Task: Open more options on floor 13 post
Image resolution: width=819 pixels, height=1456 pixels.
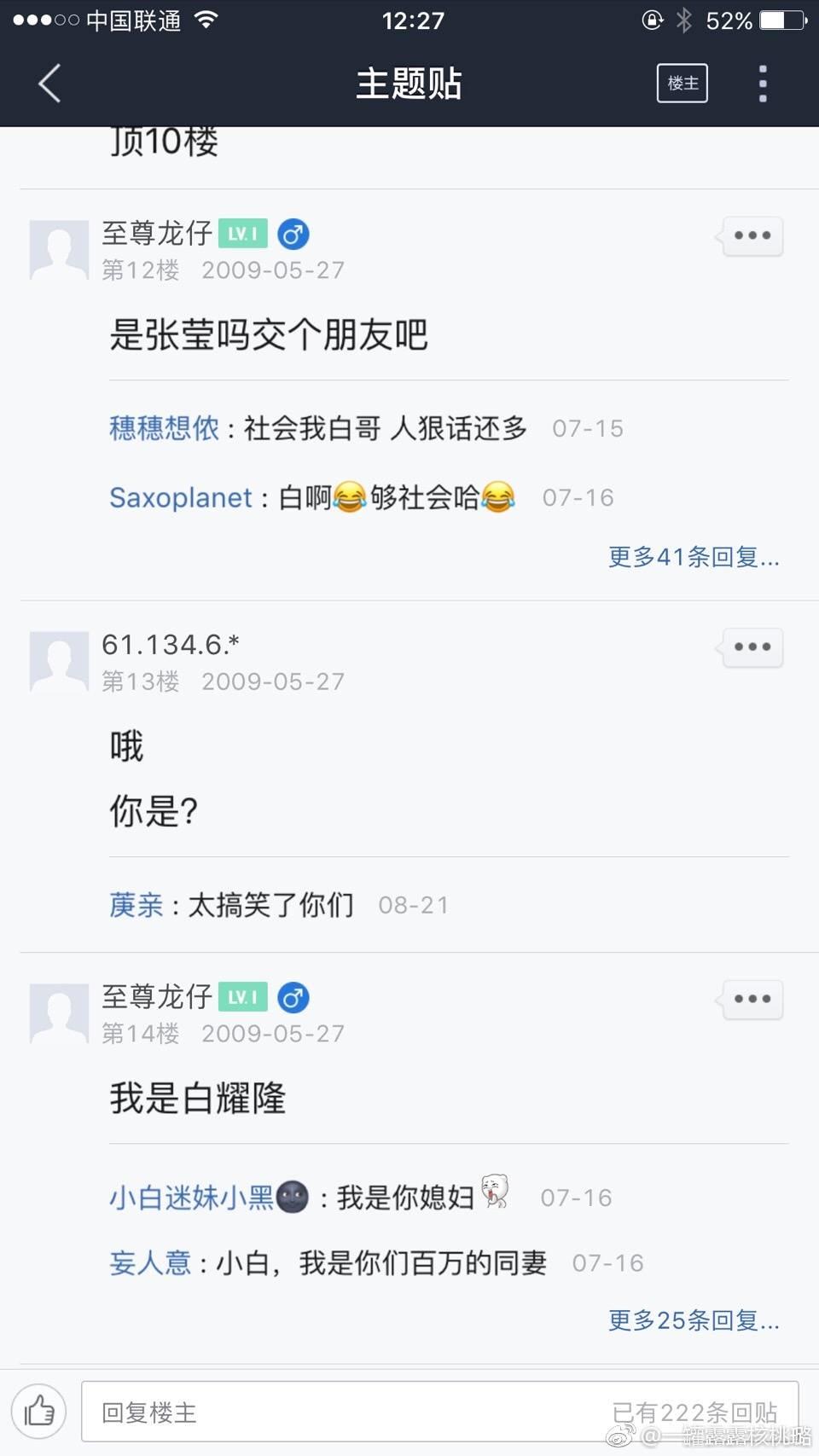Action: [752, 647]
